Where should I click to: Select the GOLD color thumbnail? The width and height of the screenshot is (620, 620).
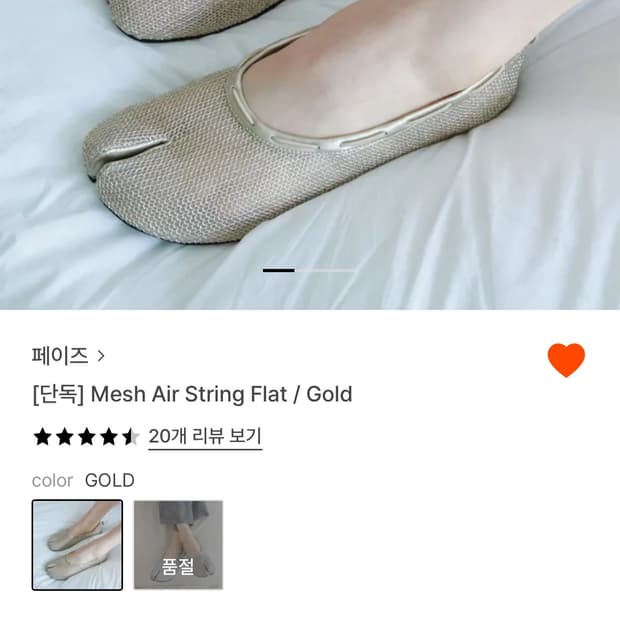pos(78,545)
